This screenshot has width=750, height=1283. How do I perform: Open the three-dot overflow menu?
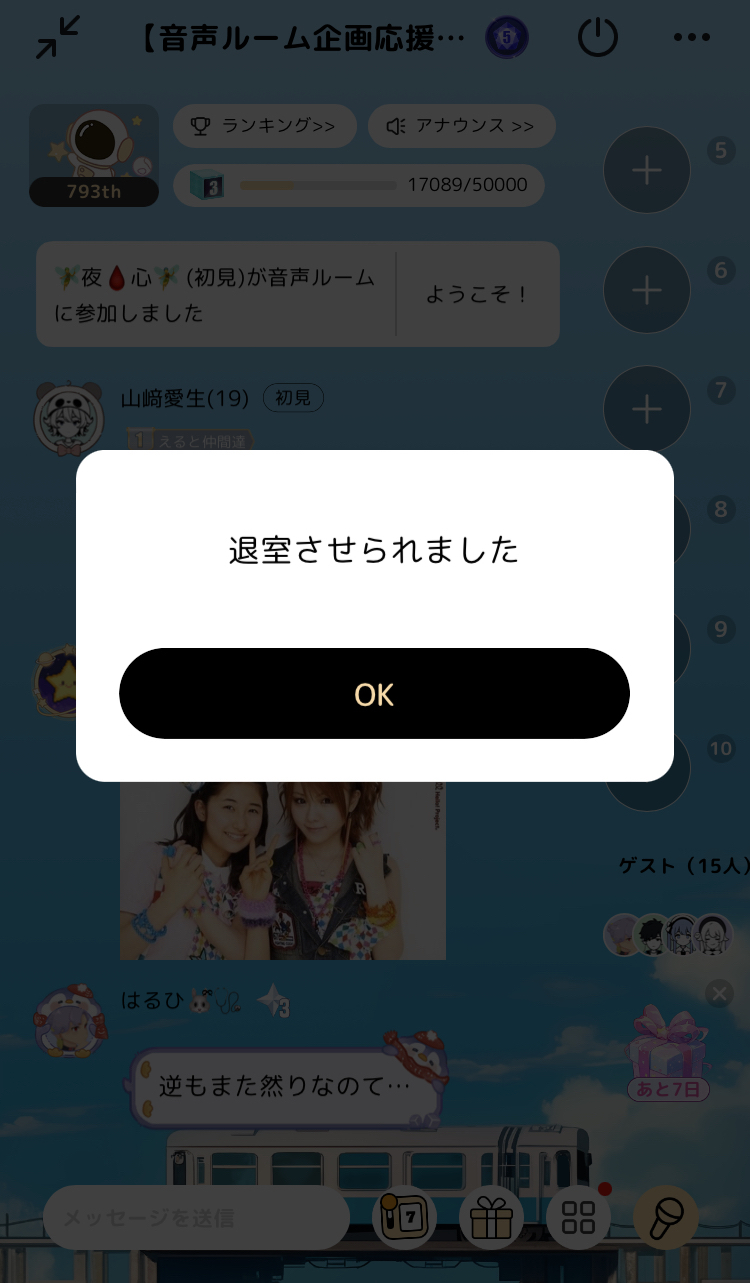(691, 38)
